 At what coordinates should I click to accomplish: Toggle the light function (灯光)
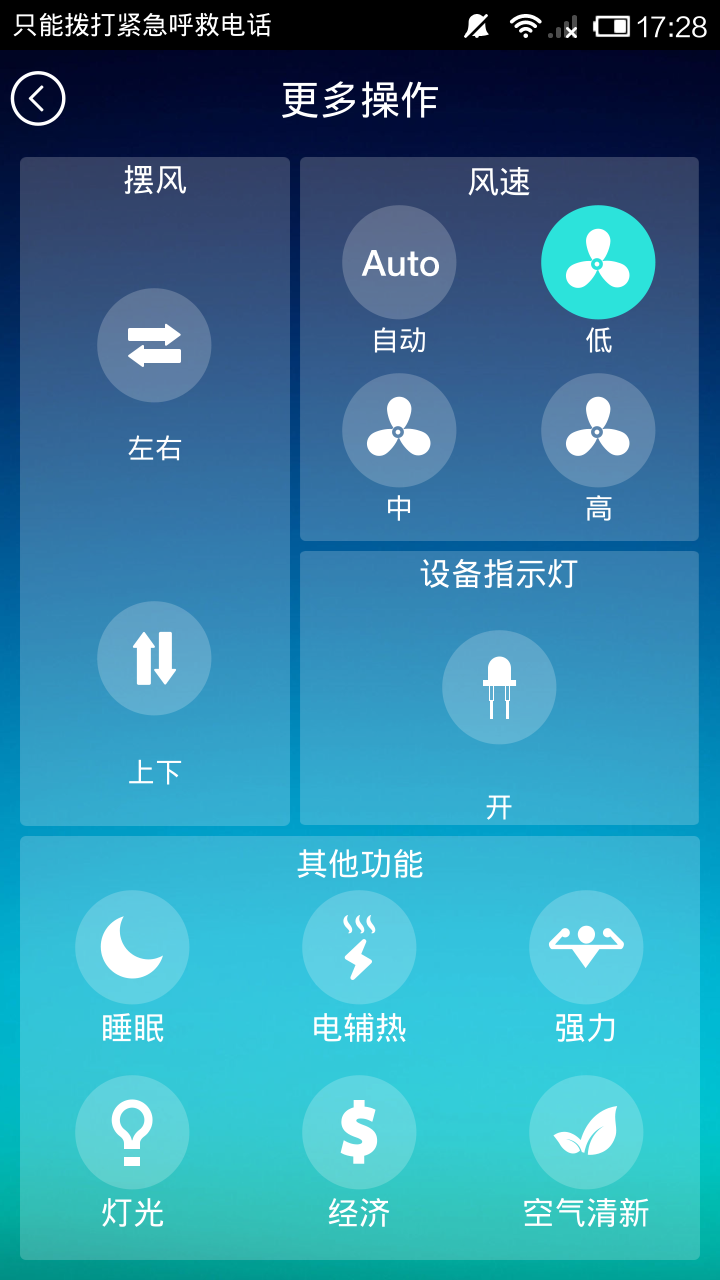pyautogui.click(x=132, y=1132)
